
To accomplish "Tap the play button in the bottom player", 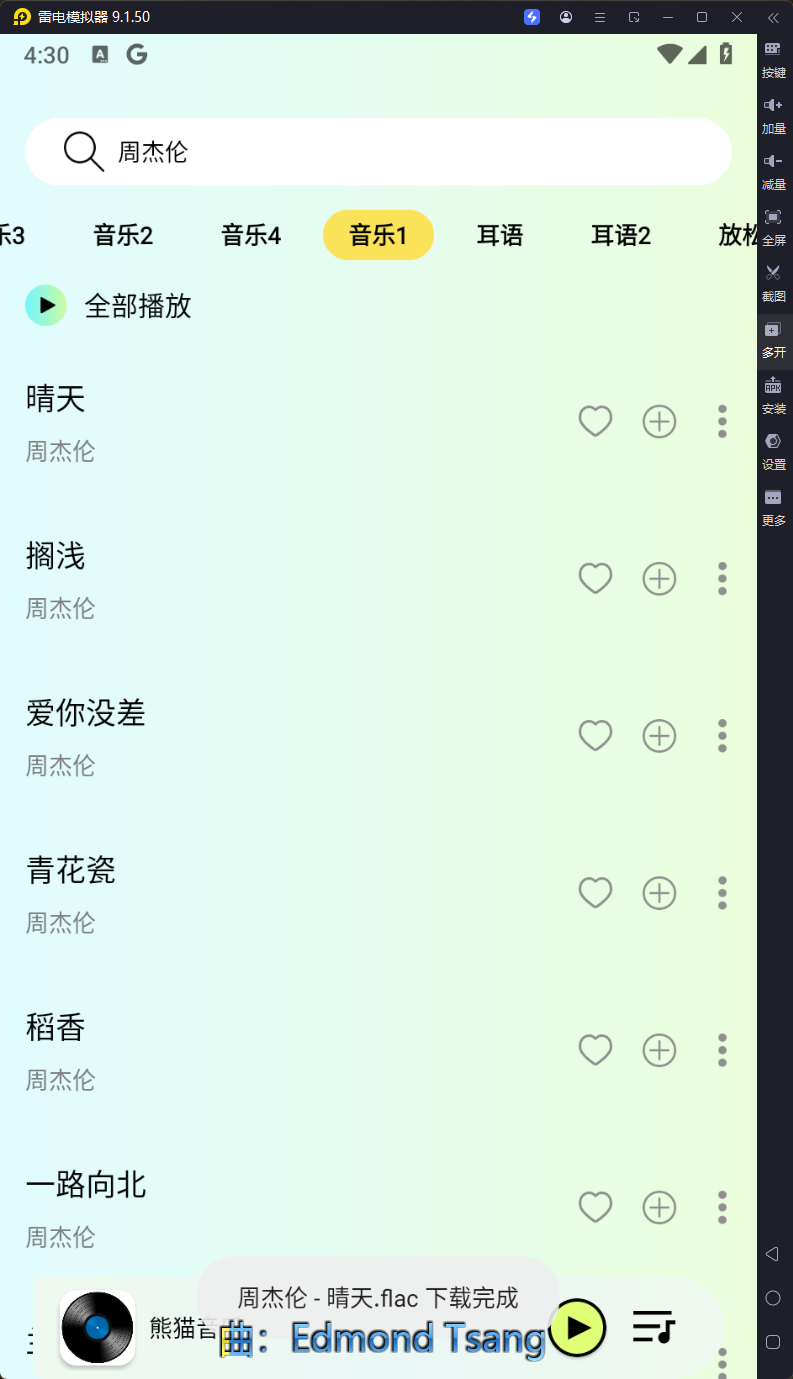I will [x=578, y=1327].
